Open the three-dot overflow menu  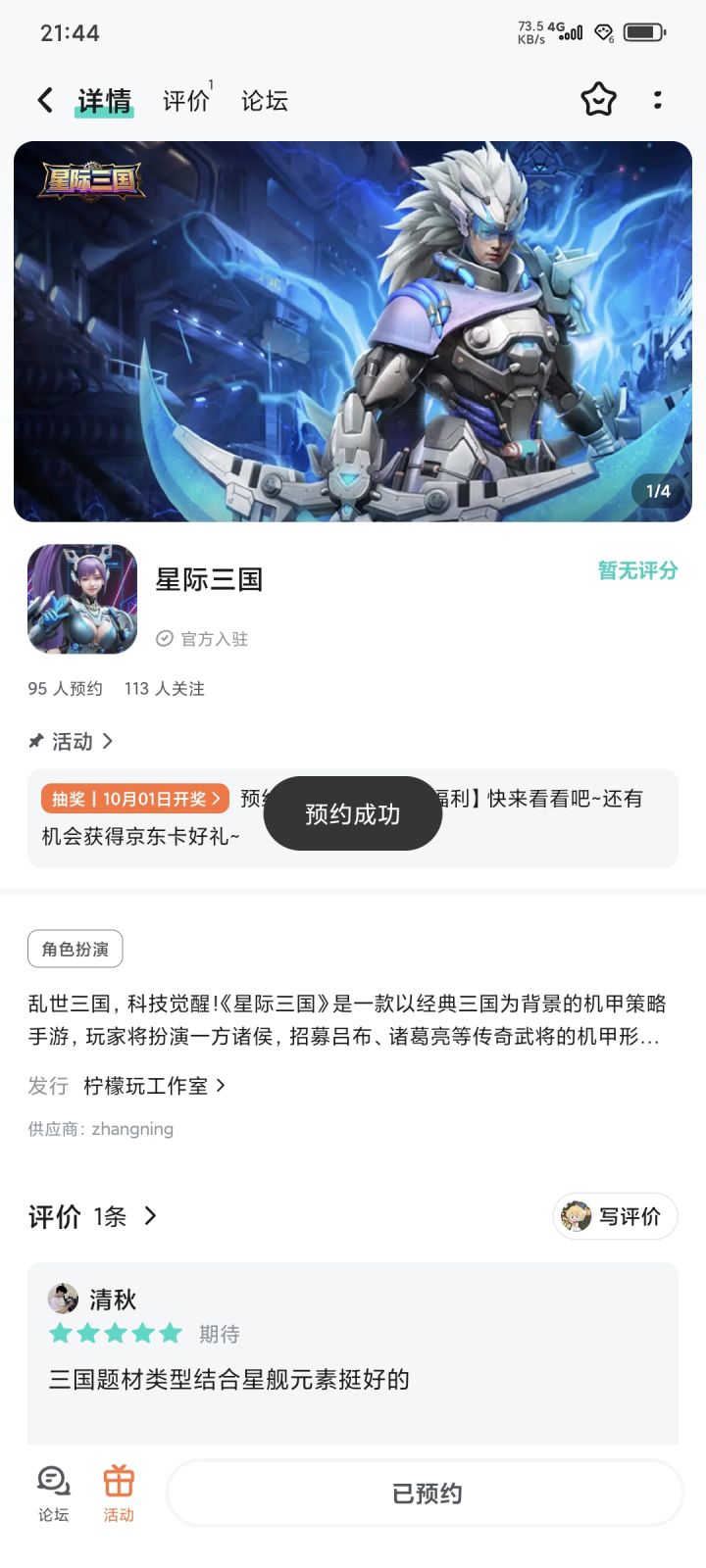(659, 99)
